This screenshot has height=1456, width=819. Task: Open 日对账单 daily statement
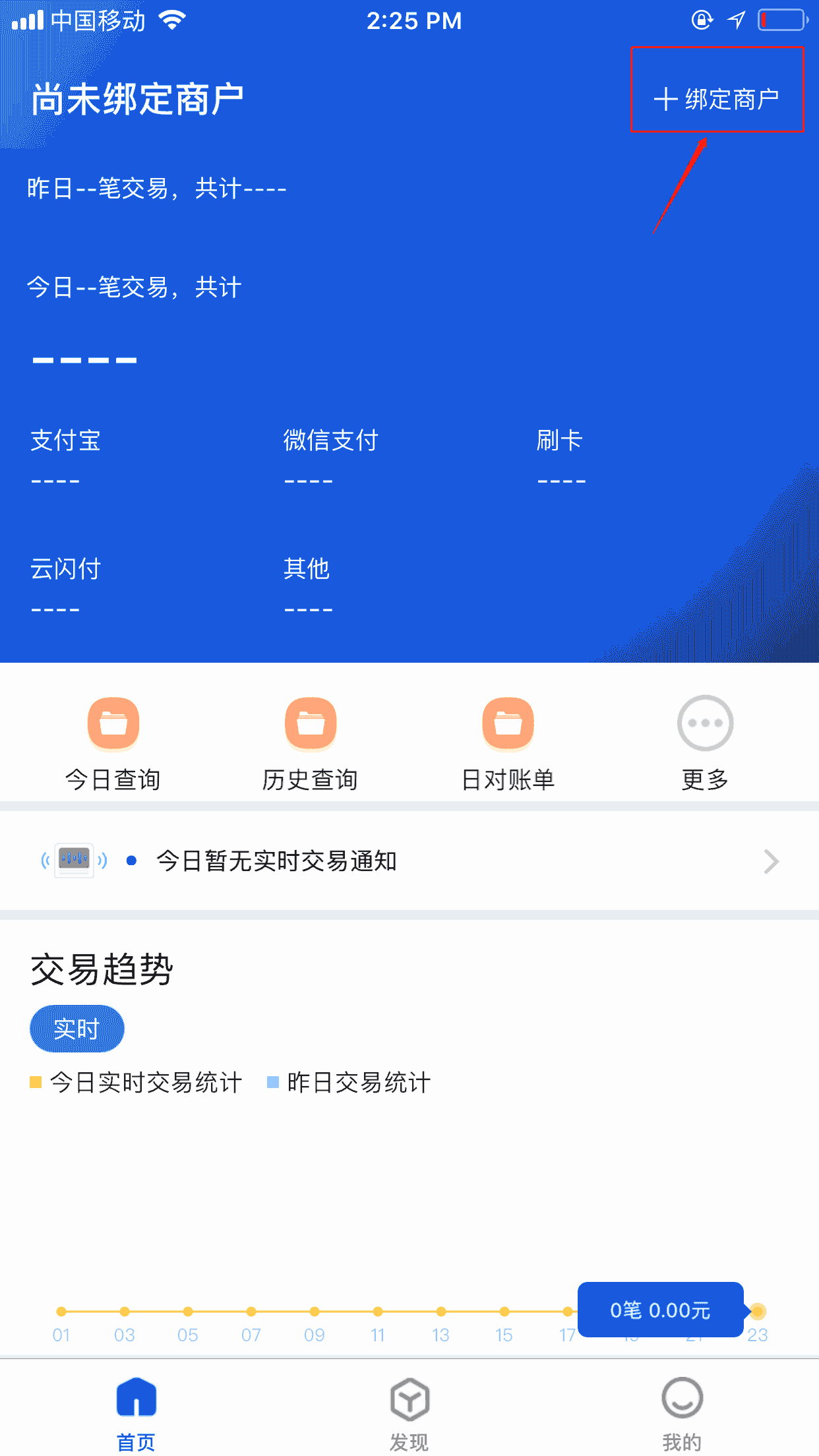(508, 742)
